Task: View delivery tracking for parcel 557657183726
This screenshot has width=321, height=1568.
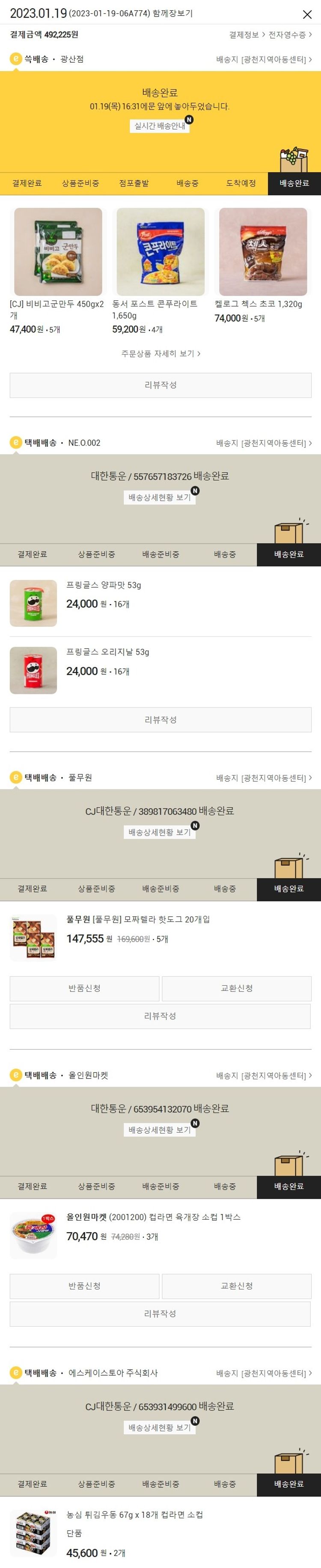Action: pos(160,497)
